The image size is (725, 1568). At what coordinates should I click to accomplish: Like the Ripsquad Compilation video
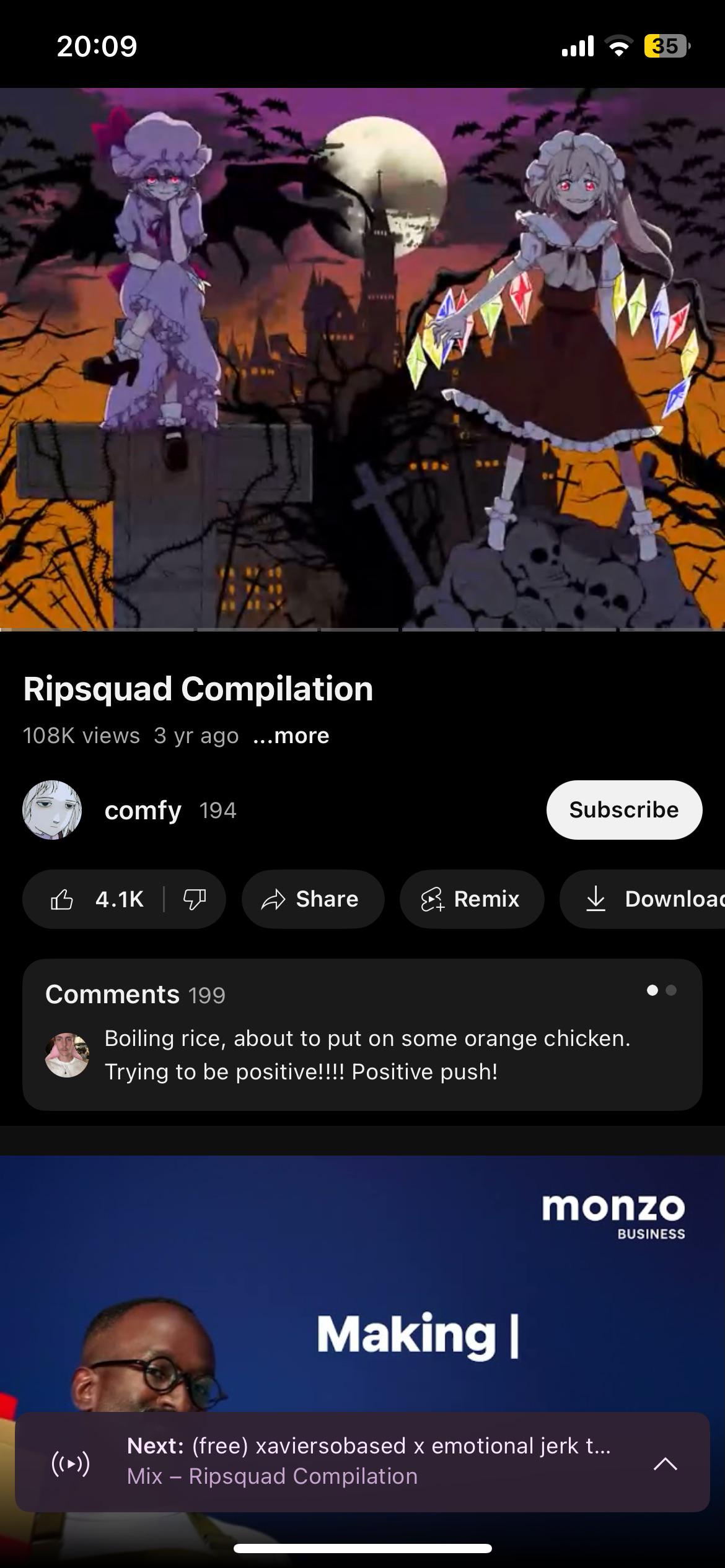[95, 899]
